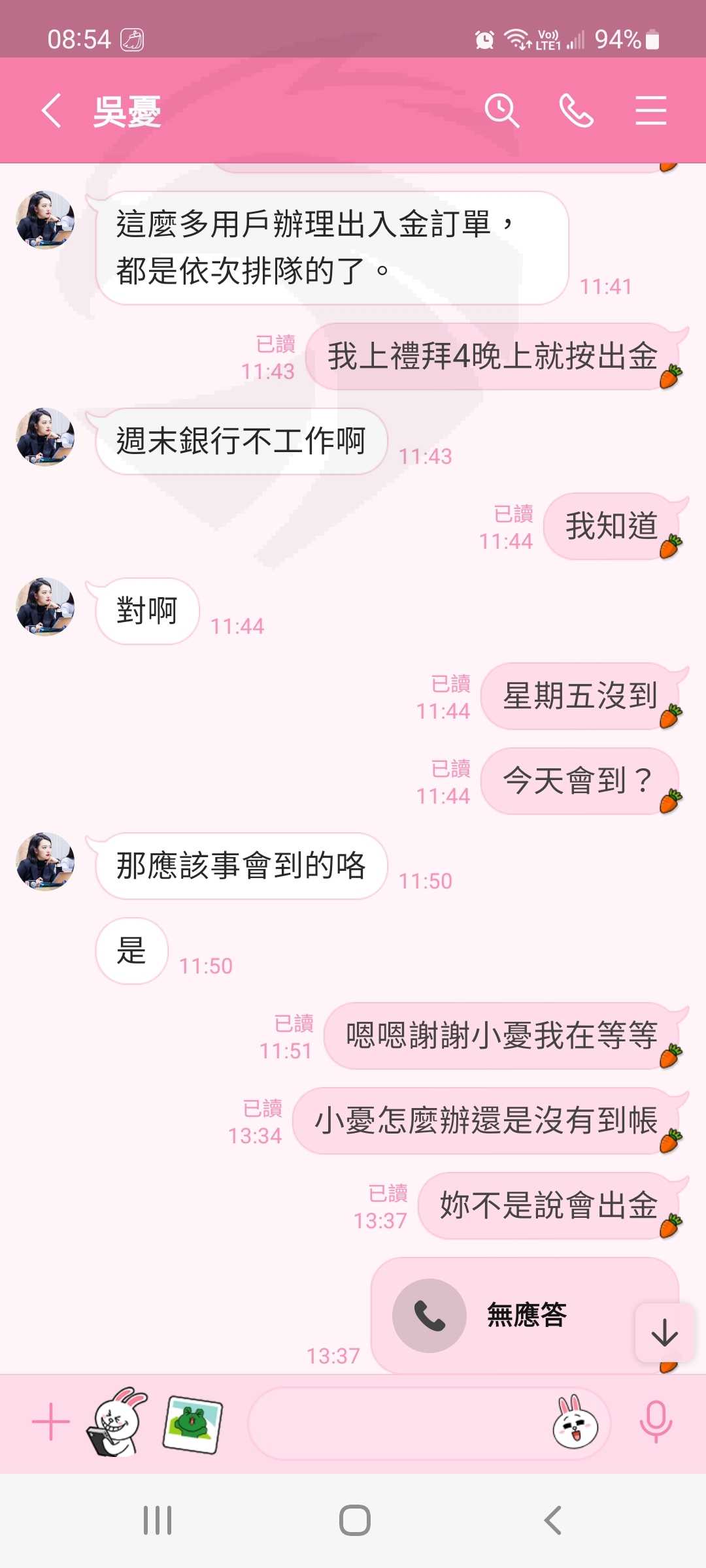Go to the home screen

(355, 1520)
